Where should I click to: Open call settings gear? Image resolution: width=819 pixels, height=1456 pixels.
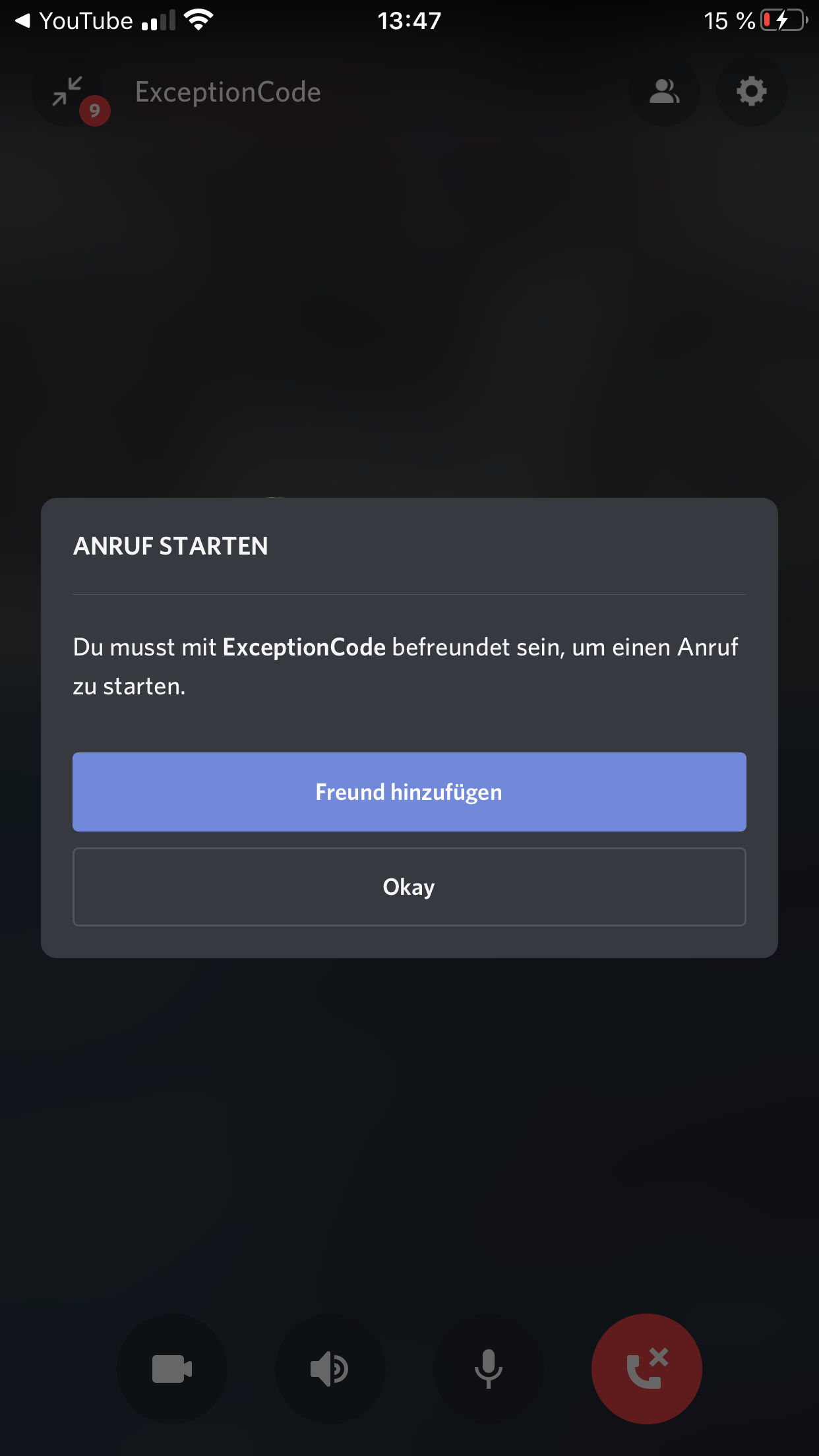[x=751, y=92]
